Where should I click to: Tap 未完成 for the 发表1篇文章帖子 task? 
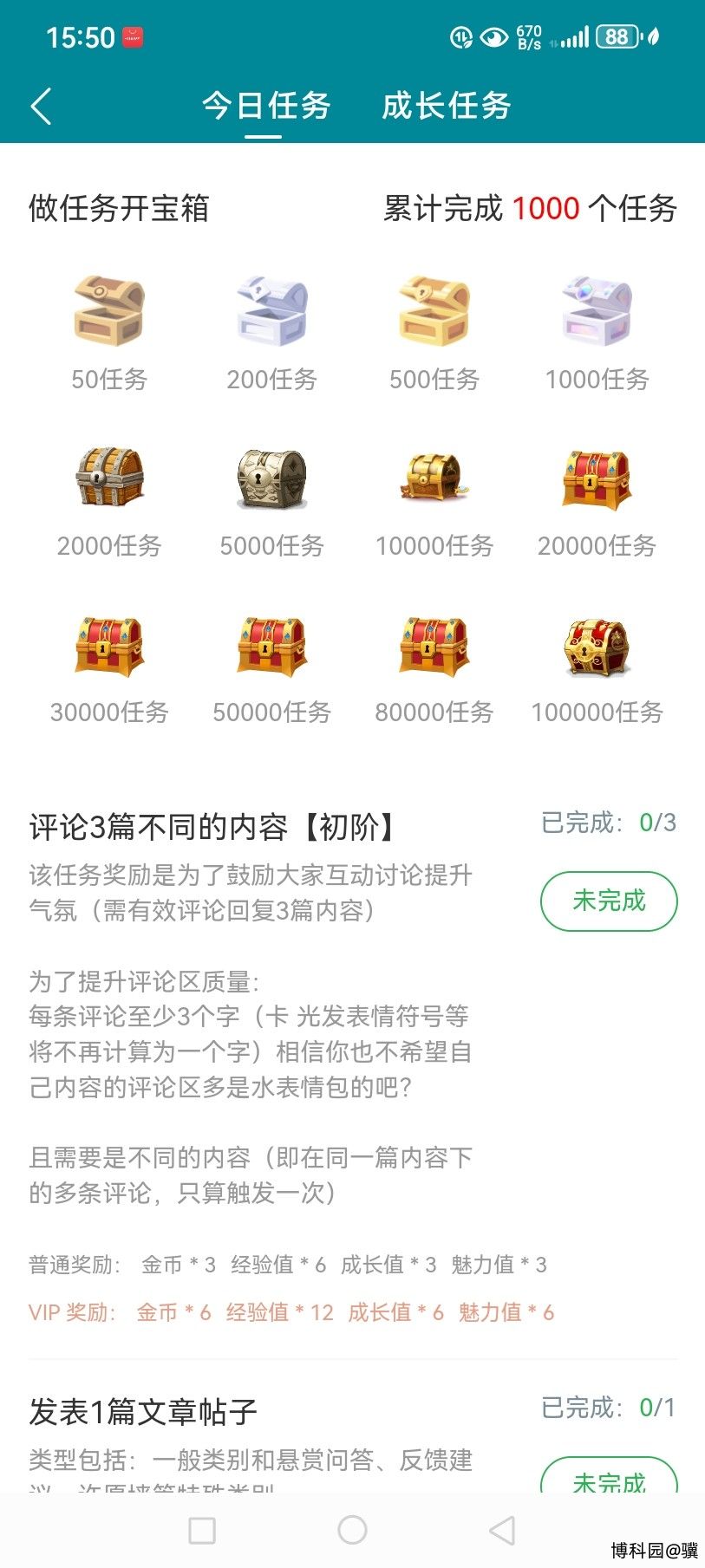point(609,1474)
